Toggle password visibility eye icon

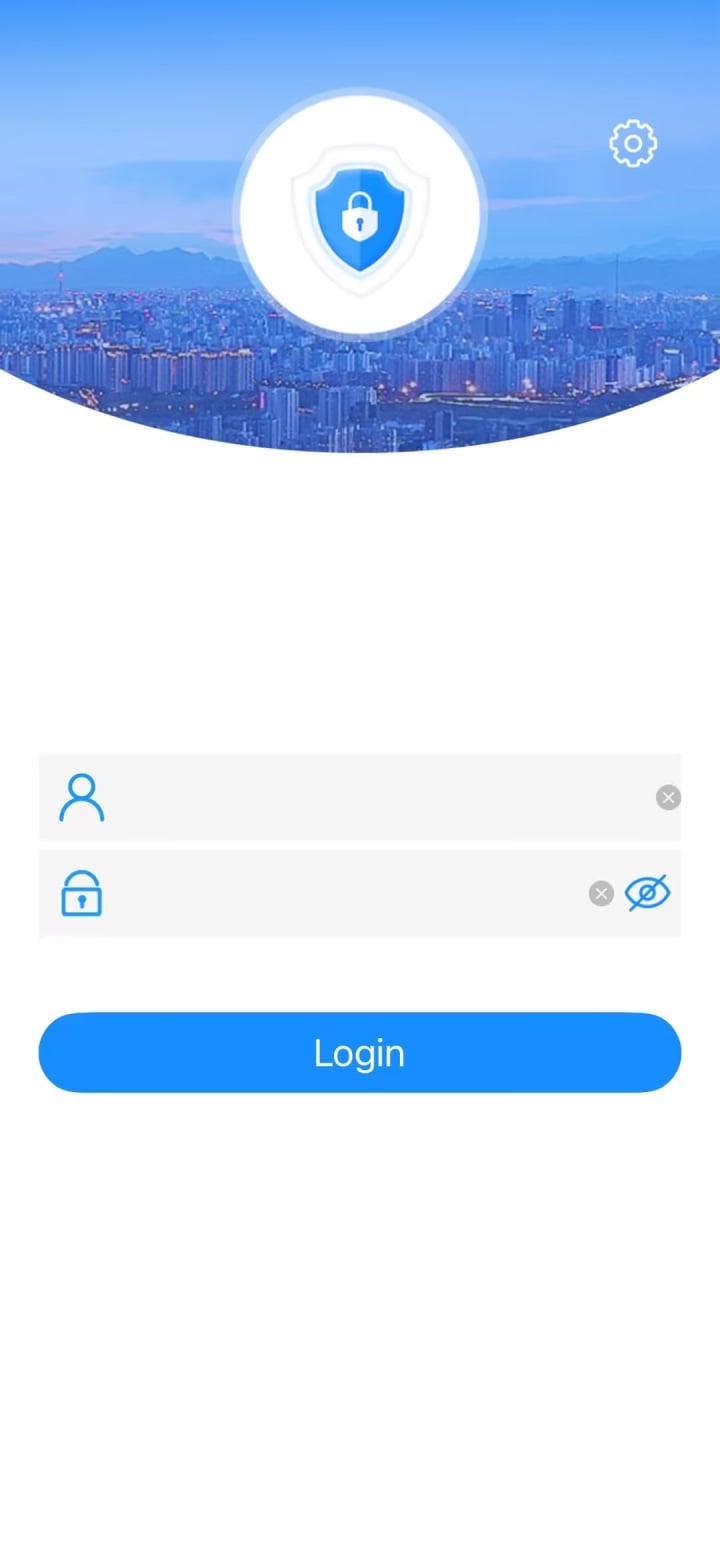pos(647,892)
